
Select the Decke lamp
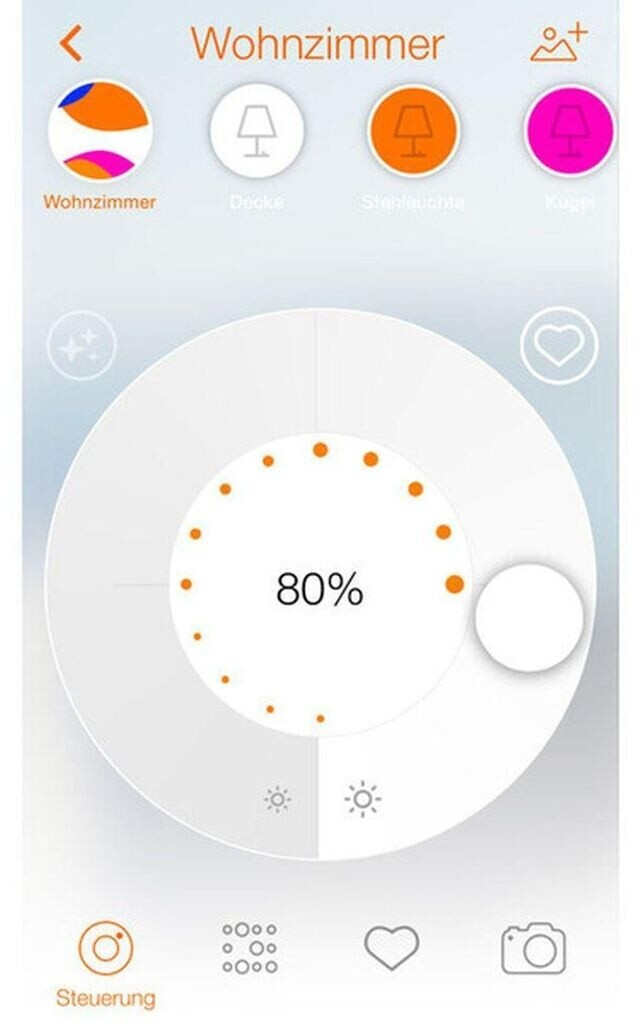click(256, 131)
